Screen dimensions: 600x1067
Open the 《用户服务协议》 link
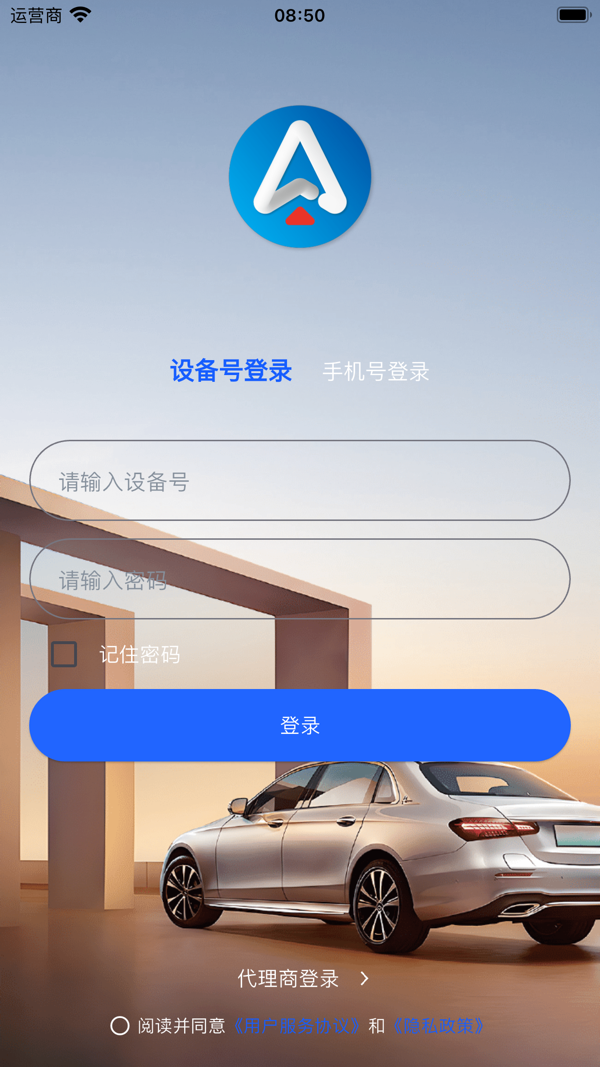point(298,1026)
